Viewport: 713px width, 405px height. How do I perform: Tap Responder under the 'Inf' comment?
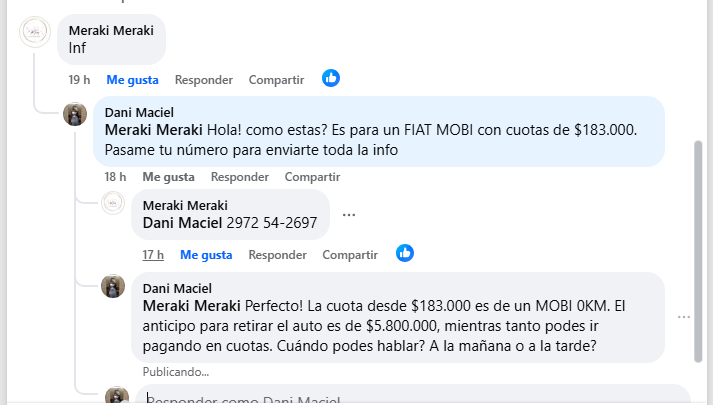203,79
